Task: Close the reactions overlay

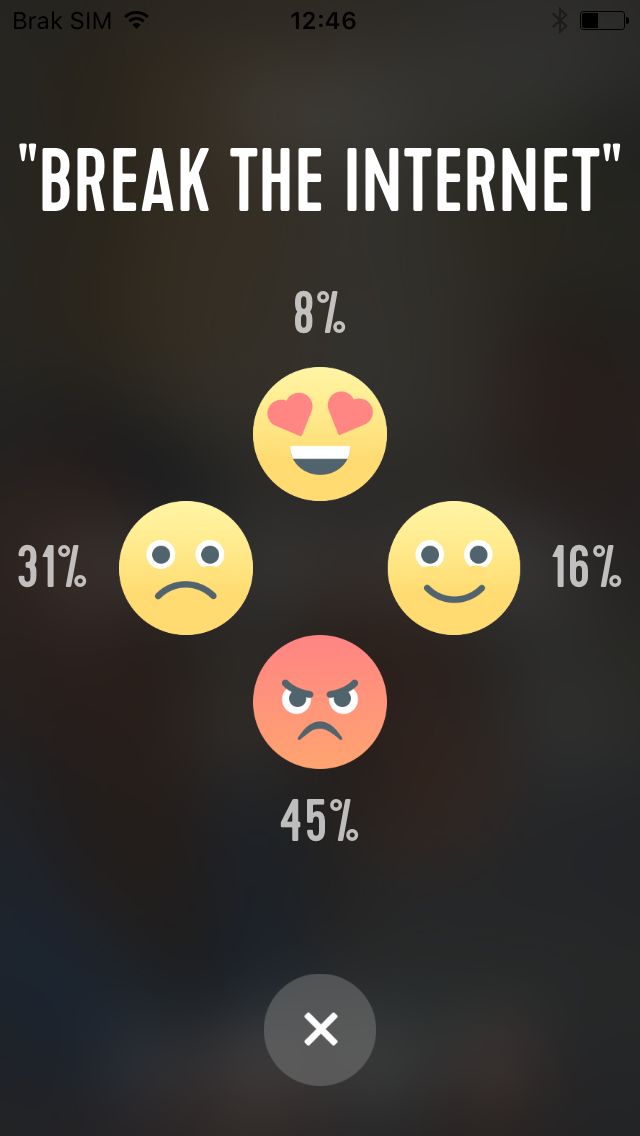Action: click(320, 1030)
